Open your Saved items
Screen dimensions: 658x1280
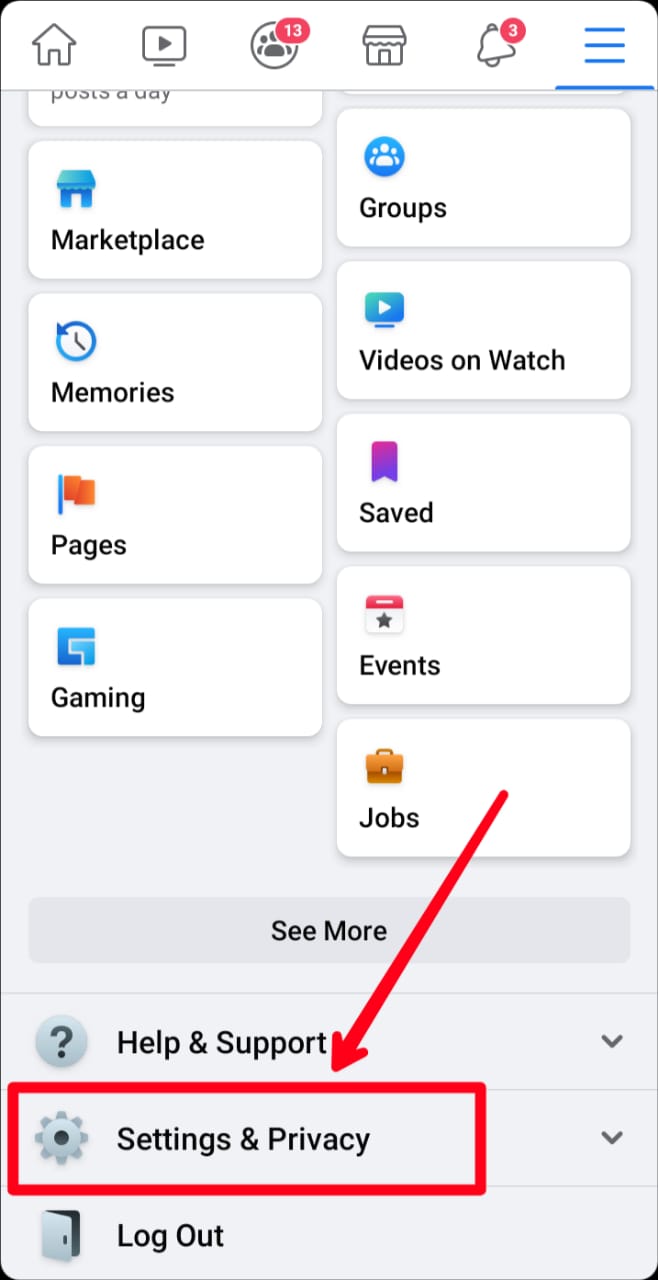(x=483, y=483)
